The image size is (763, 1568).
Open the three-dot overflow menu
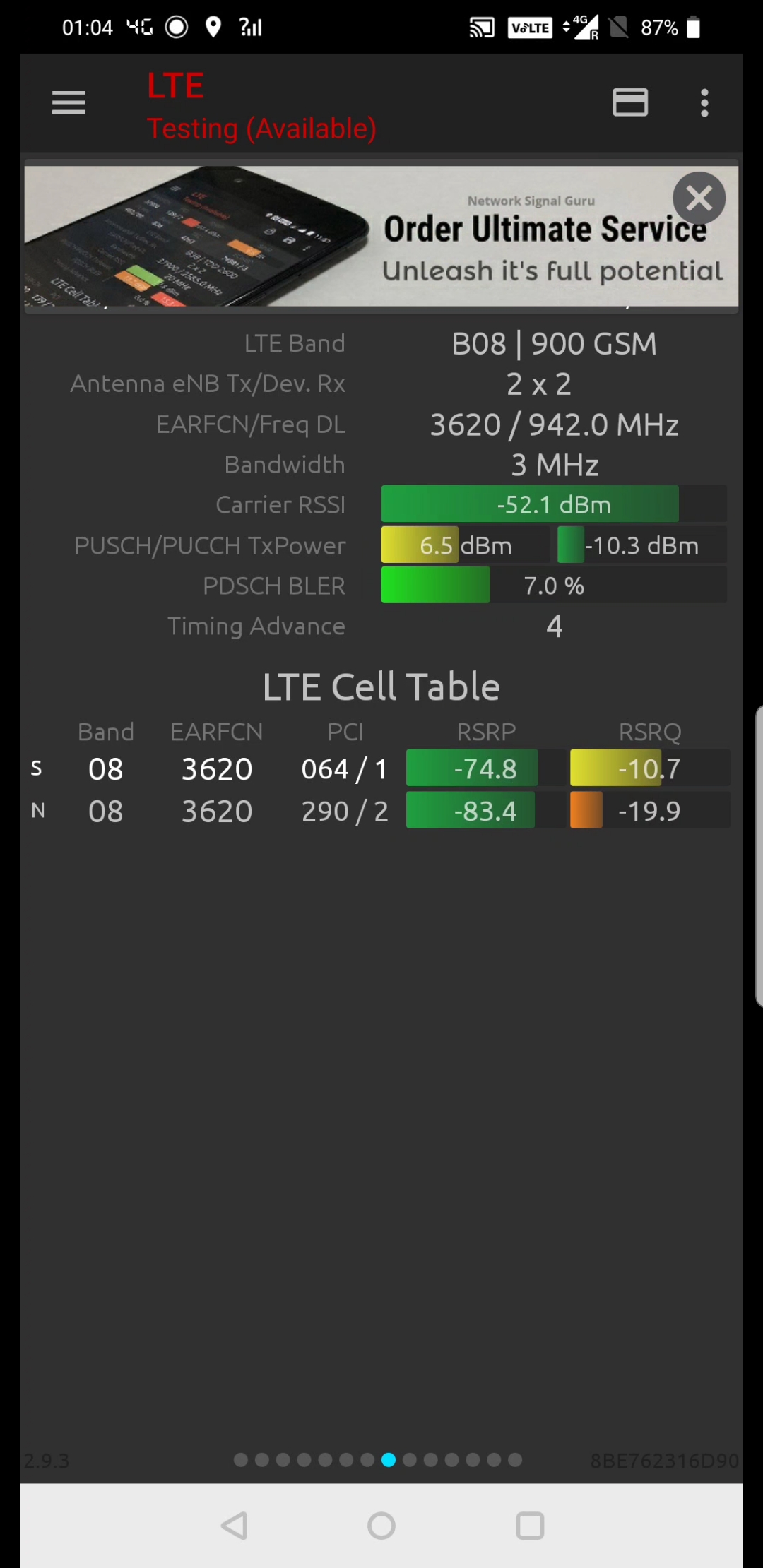pyautogui.click(x=704, y=103)
